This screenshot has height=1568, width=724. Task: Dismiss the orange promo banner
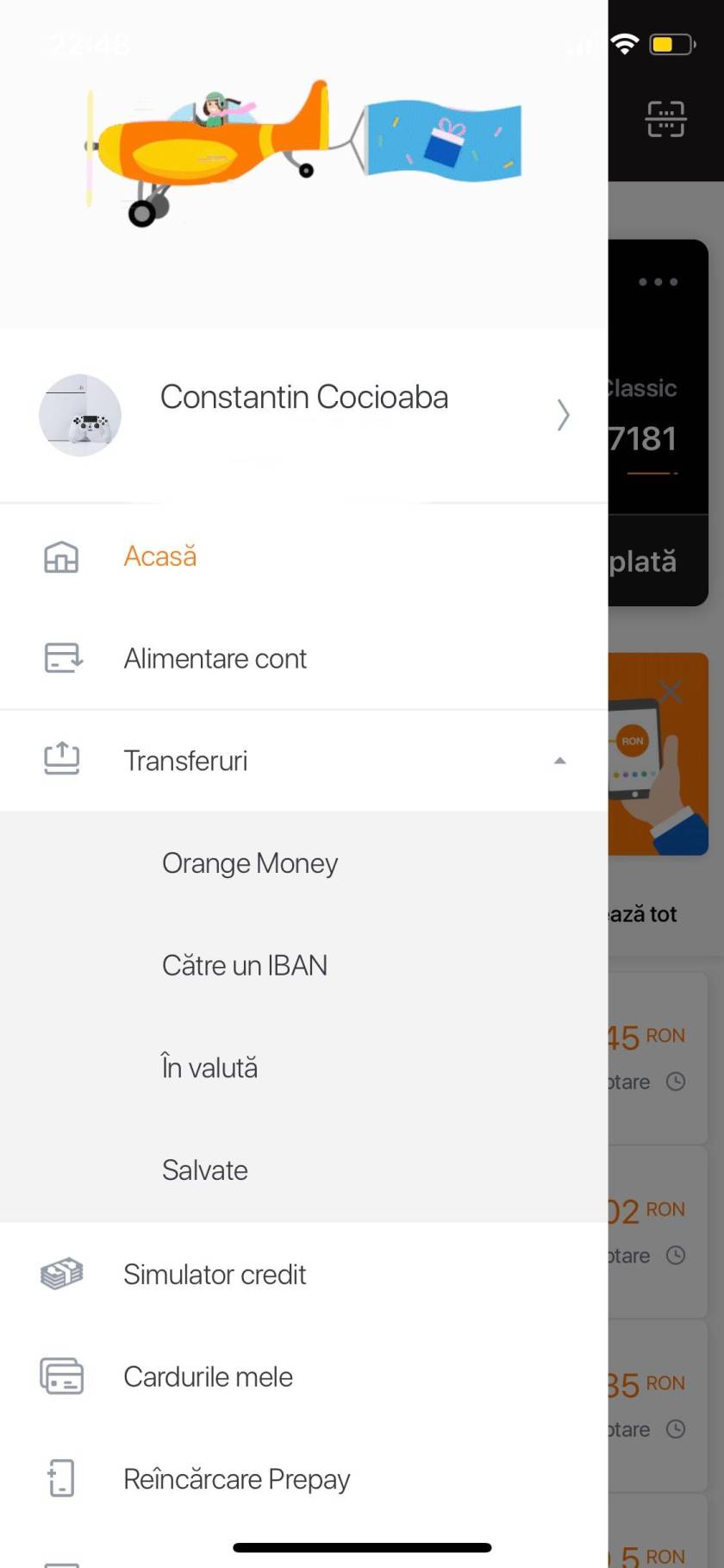click(x=671, y=691)
